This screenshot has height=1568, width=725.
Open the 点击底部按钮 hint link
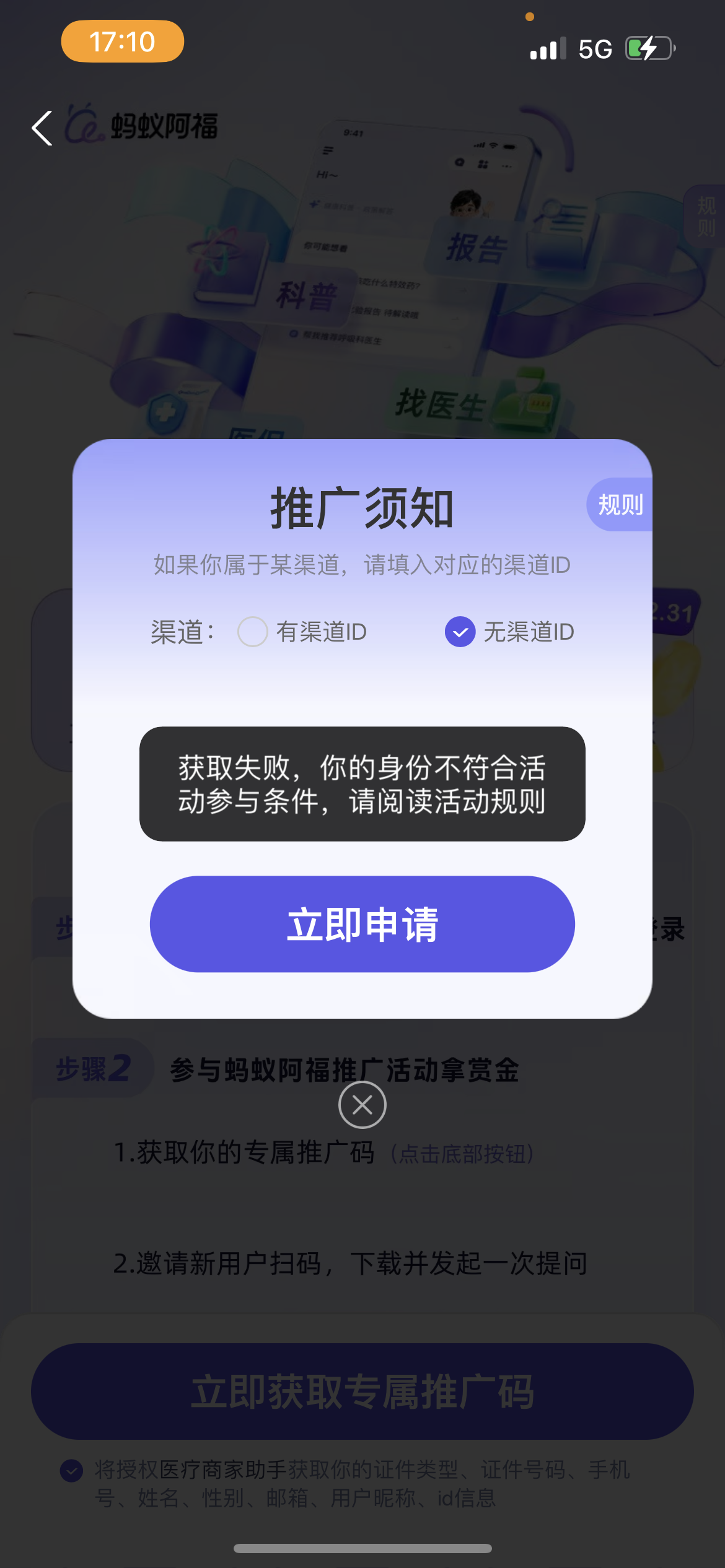pos(462,1154)
